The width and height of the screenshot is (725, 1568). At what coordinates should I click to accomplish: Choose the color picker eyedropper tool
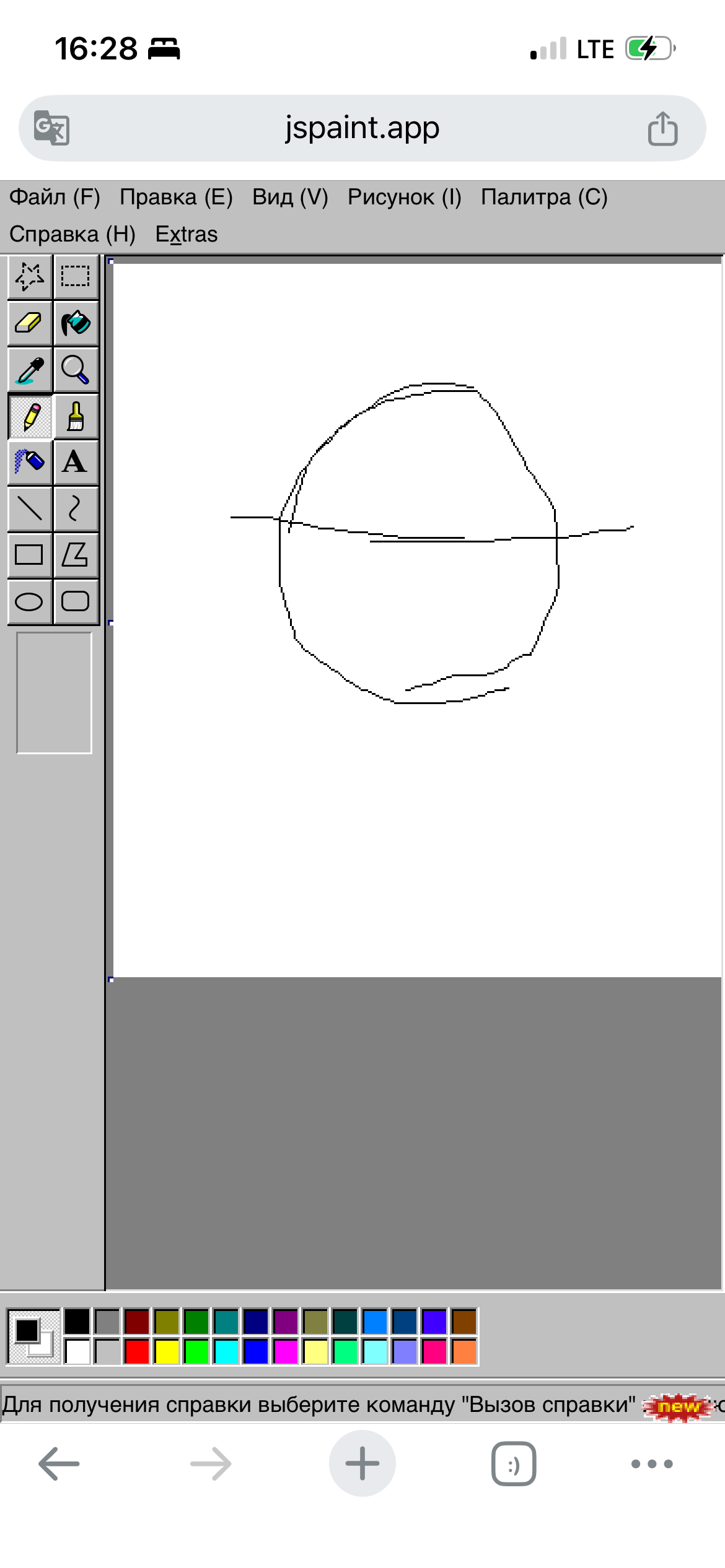tap(29, 370)
